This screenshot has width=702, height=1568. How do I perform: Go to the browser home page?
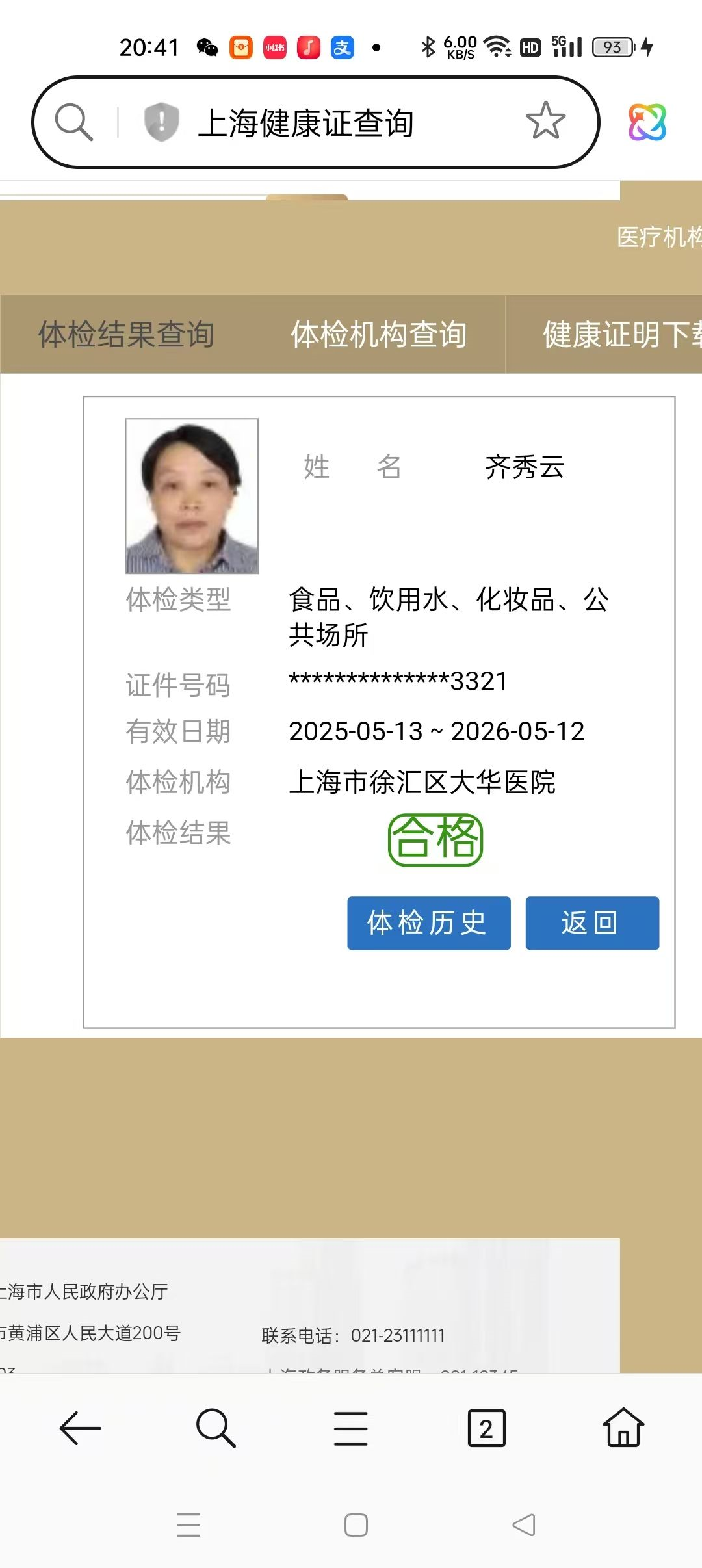pos(623,1428)
